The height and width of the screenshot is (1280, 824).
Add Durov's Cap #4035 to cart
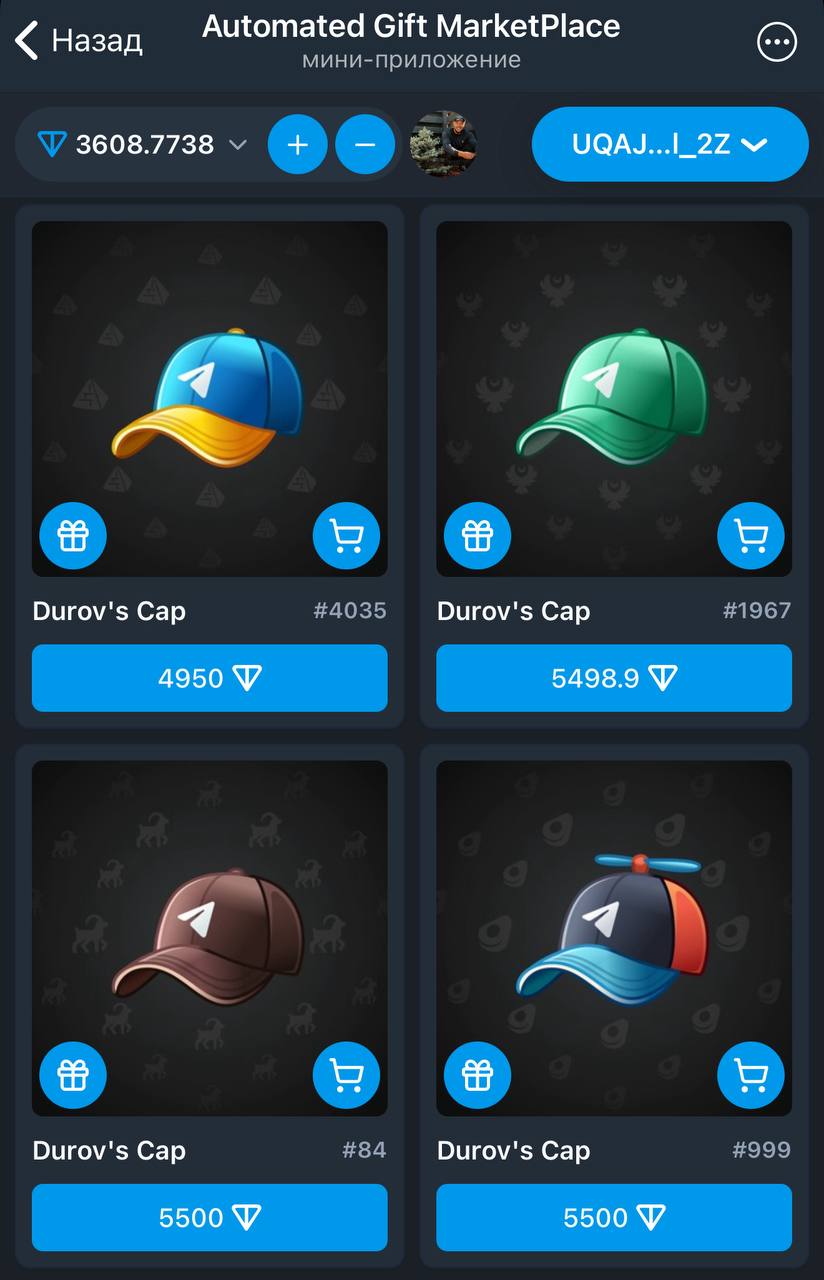pyautogui.click(x=346, y=537)
